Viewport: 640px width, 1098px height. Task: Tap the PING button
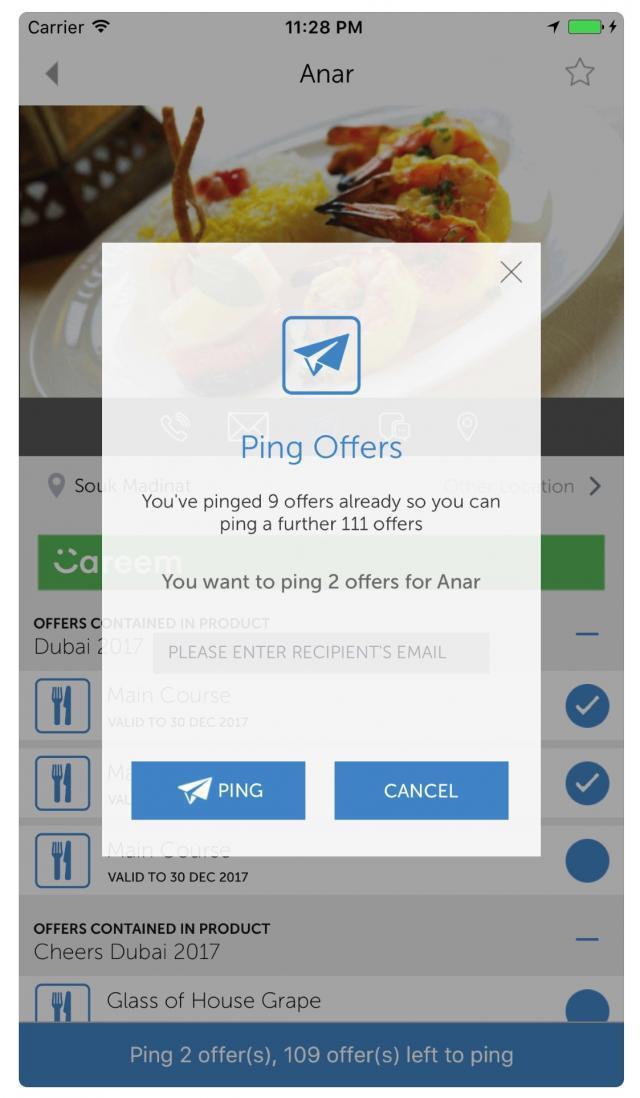(218, 790)
